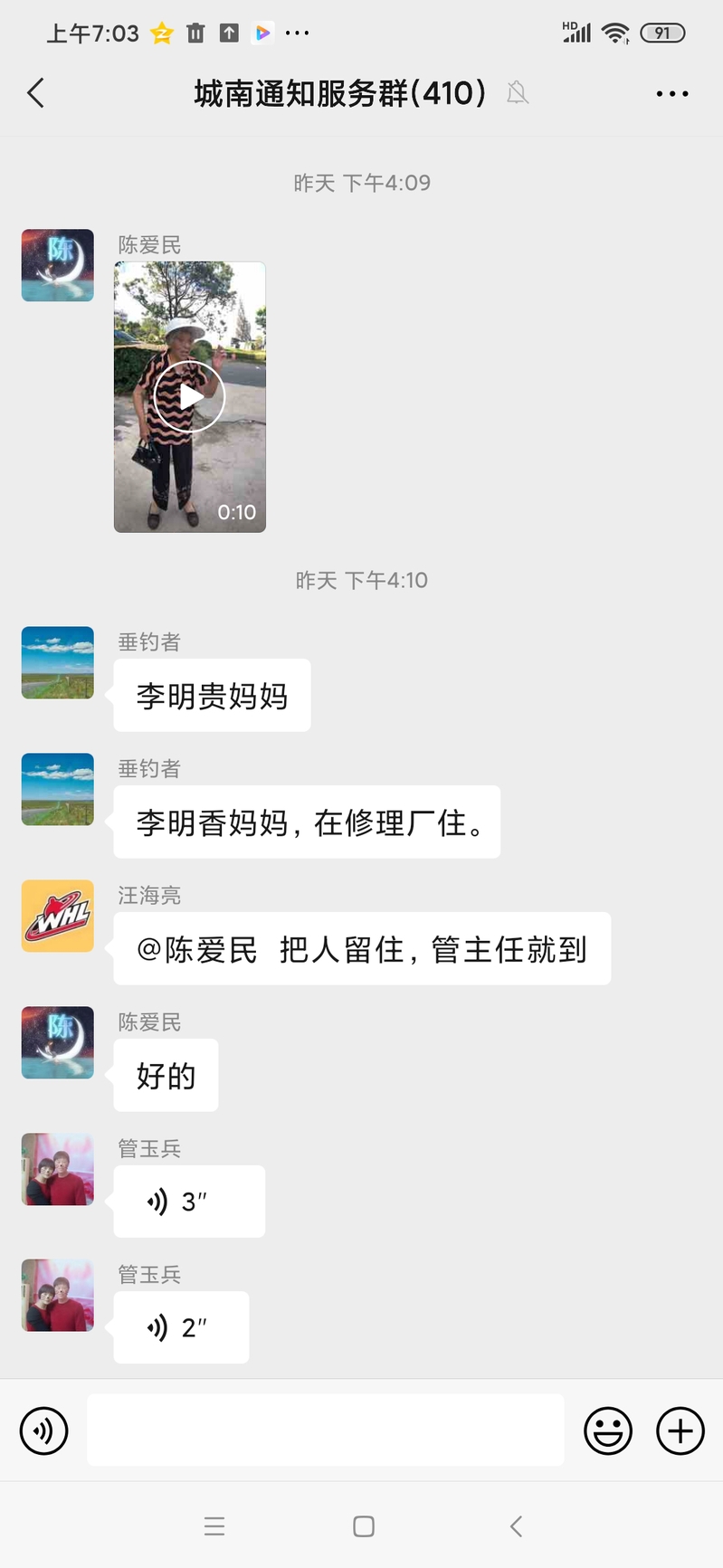Open the plus attachment menu
Viewport: 723px width, 1568px height.
pos(680,1430)
